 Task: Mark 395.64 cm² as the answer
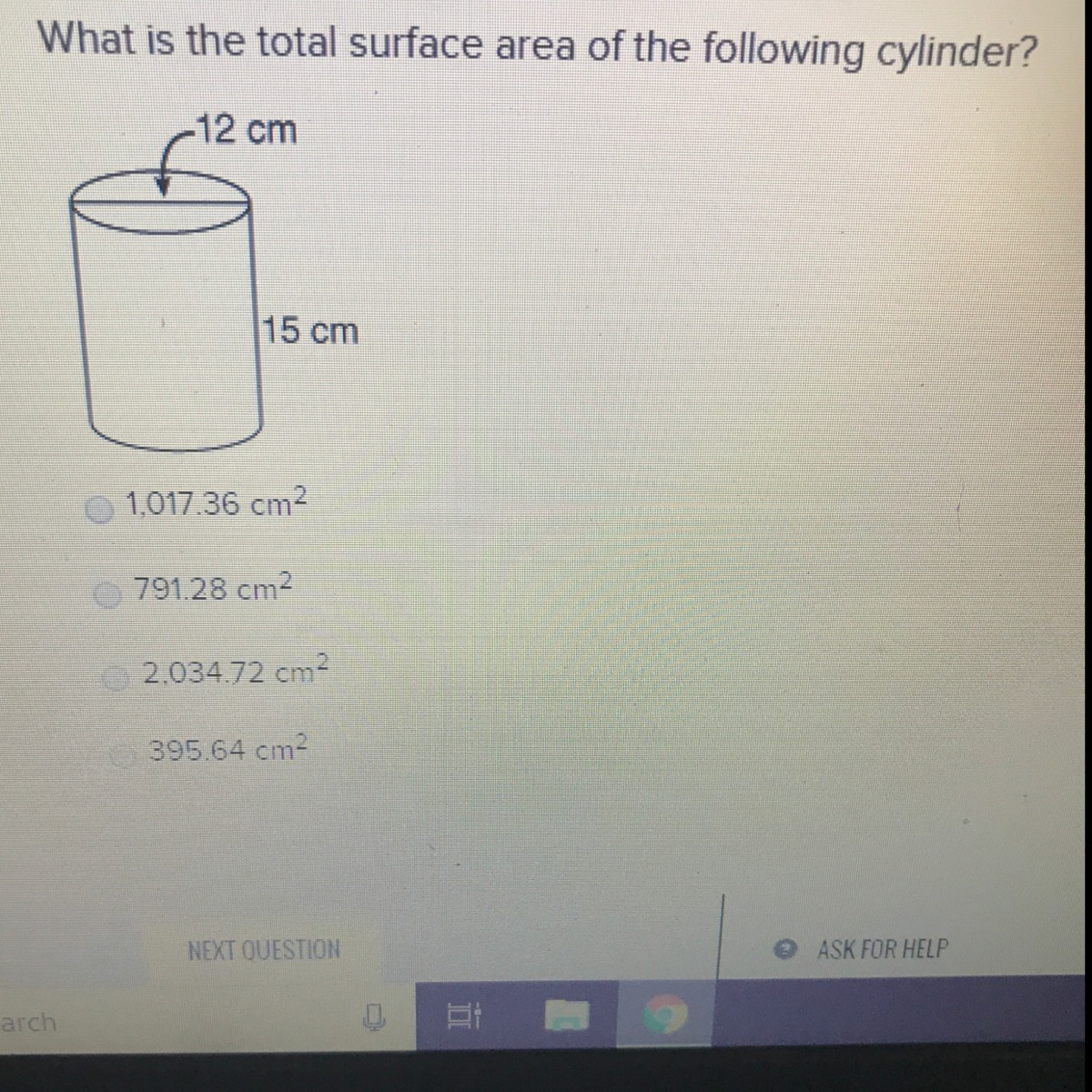[x=123, y=754]
